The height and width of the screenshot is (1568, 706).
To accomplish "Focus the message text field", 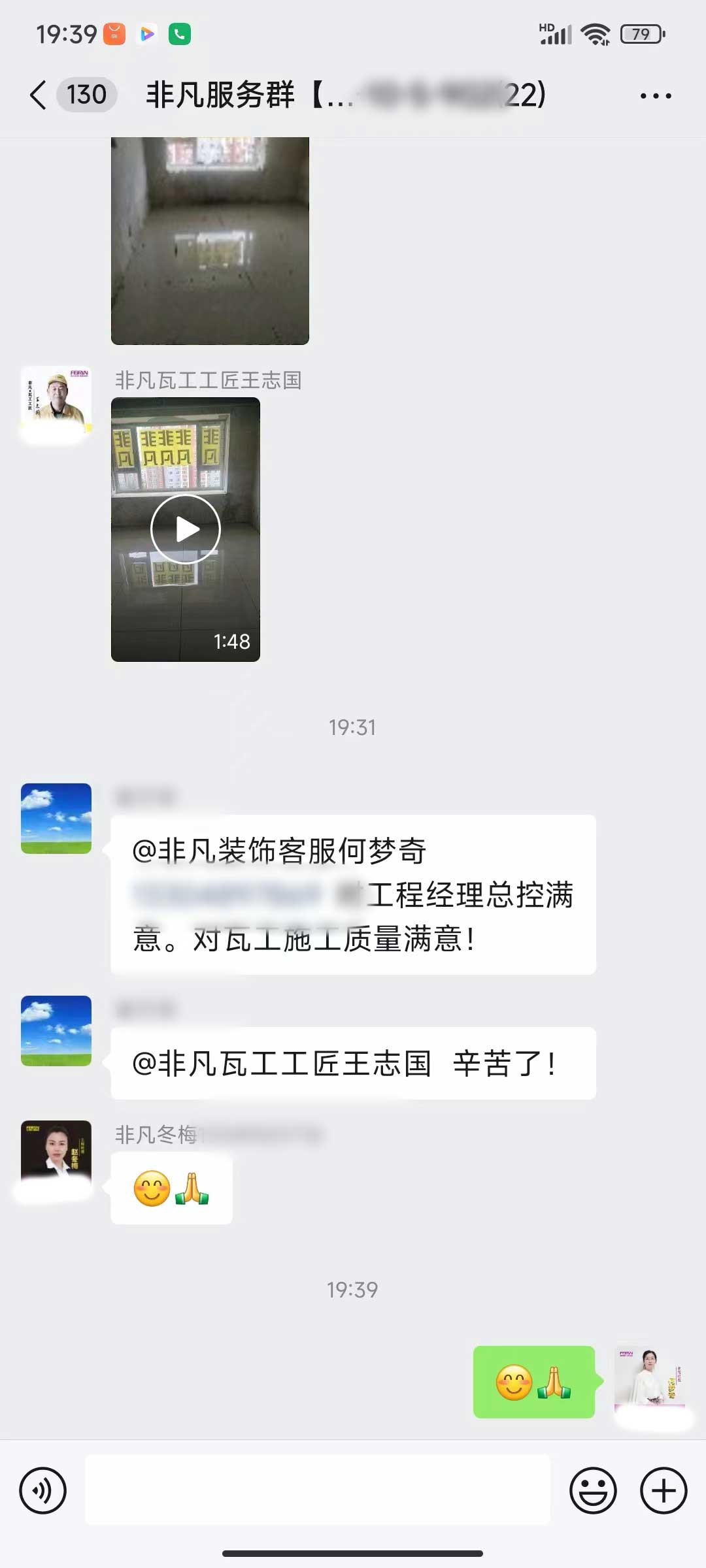I will [x=318, y=1491].
